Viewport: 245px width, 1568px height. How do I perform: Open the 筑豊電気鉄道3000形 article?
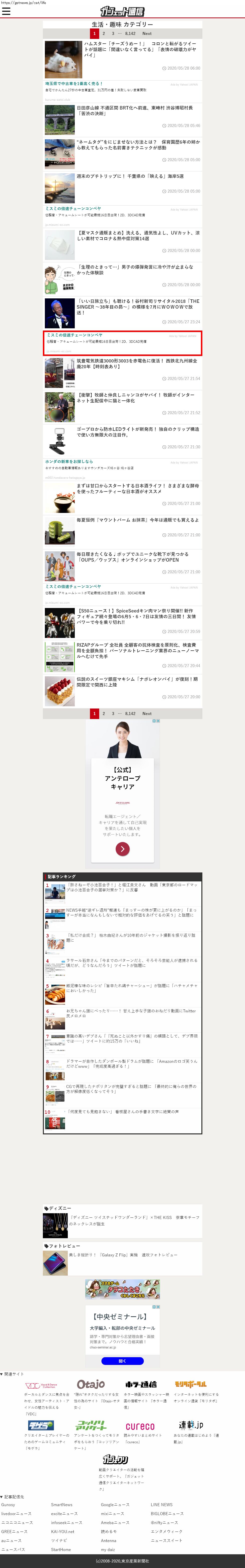pyautogui.click(x=137, y=363)
